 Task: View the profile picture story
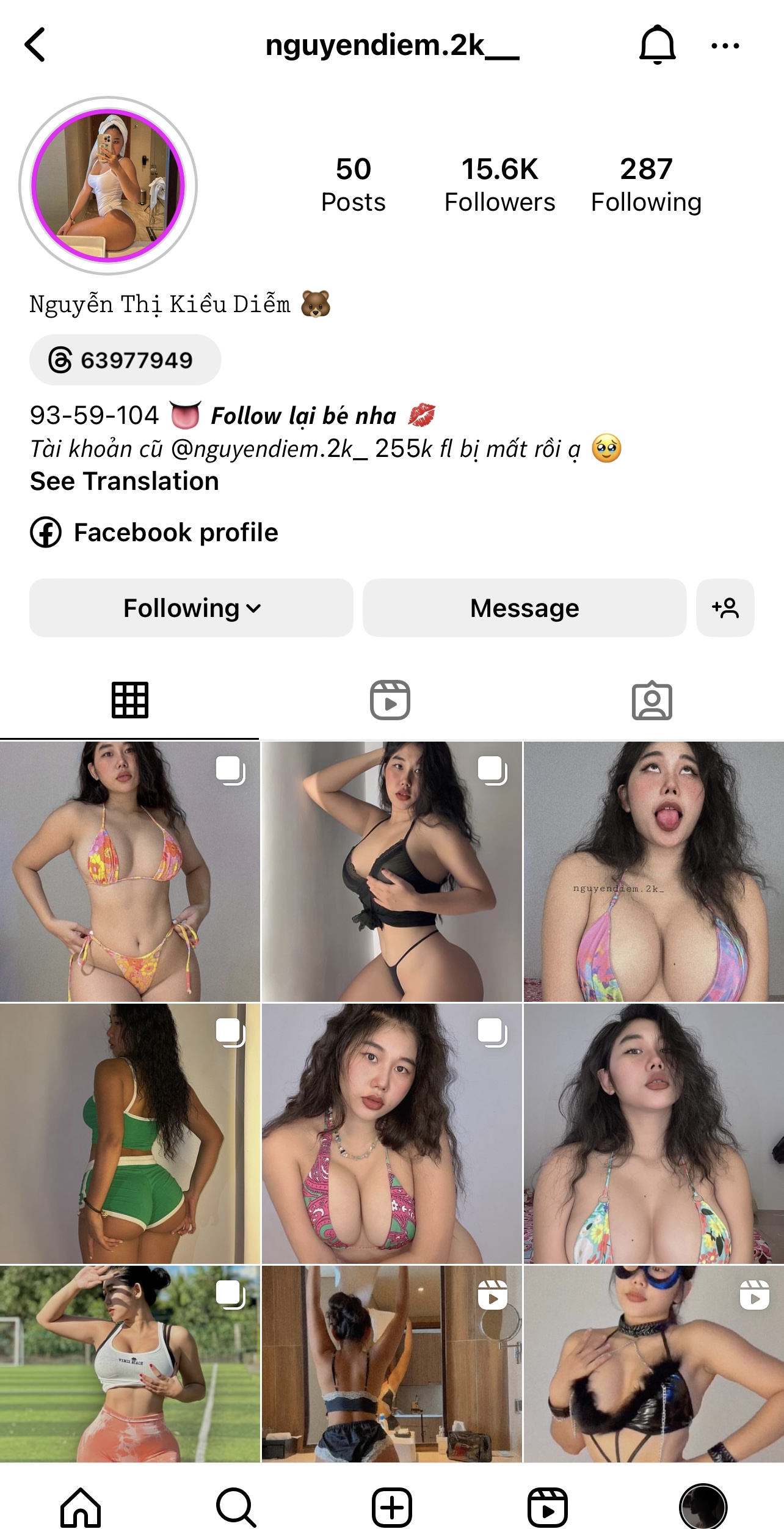click(108, 186)
